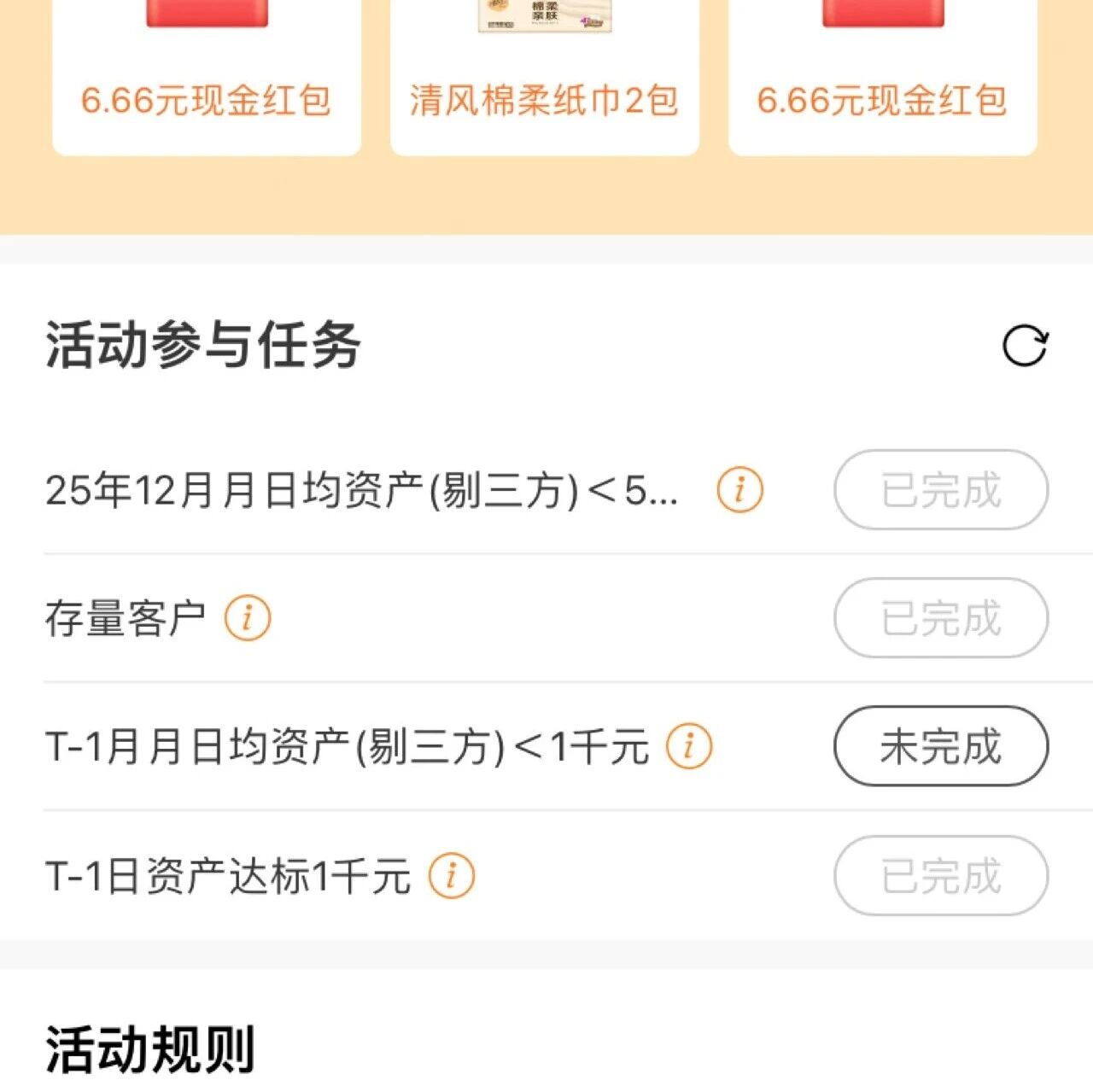Tap 已完成 button beside T-1日资产达标1千元
1093x1092 pixels.
click(941, 876)
